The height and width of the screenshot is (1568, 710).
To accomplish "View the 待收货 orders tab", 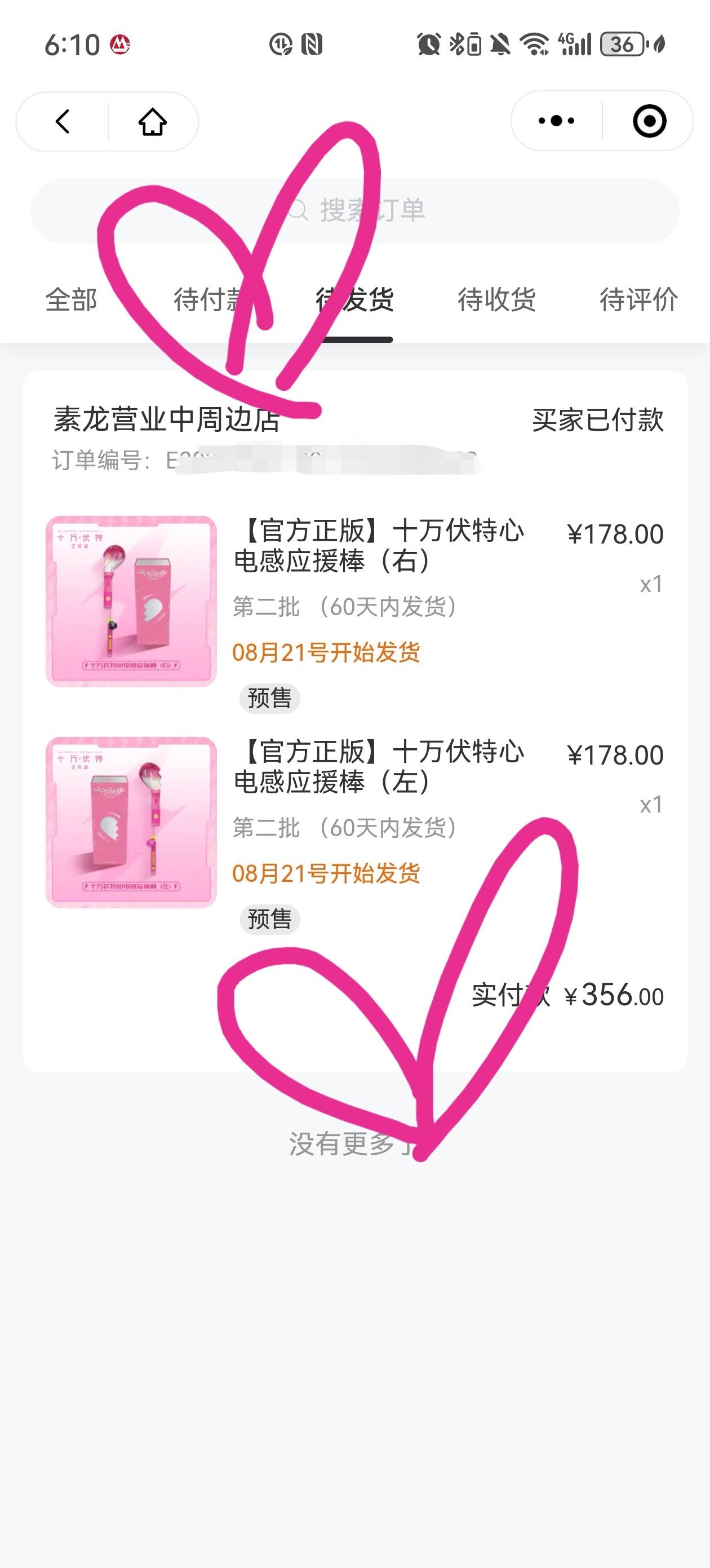I will click(496, 299).
